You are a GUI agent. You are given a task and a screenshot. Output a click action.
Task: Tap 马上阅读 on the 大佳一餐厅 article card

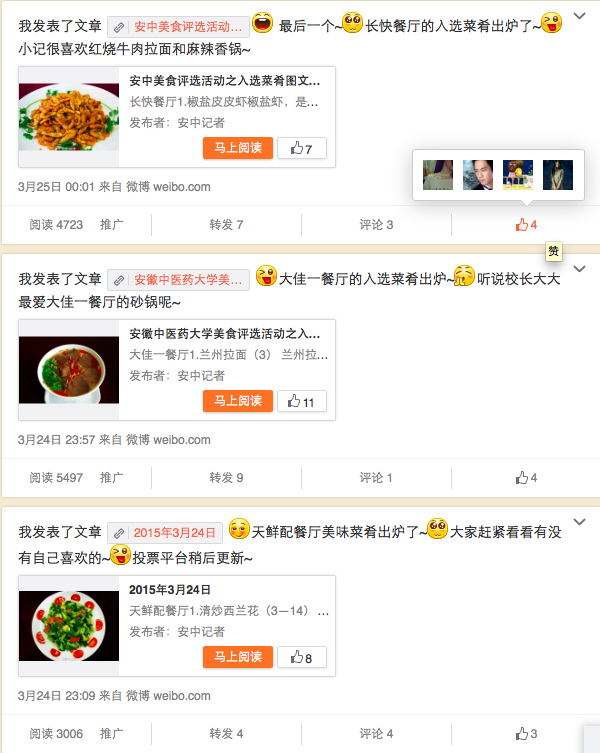(237, 401)
